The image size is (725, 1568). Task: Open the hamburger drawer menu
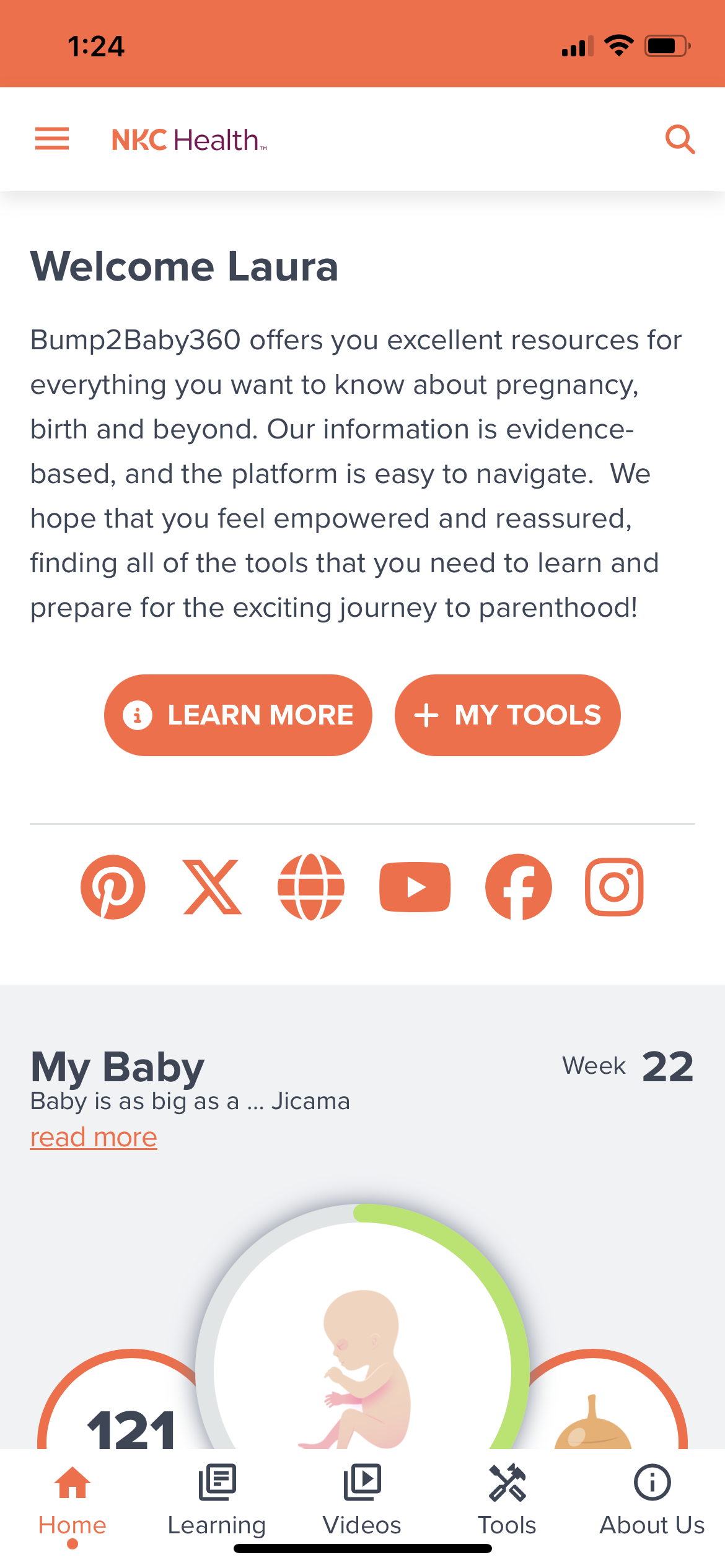click(52, 139)
